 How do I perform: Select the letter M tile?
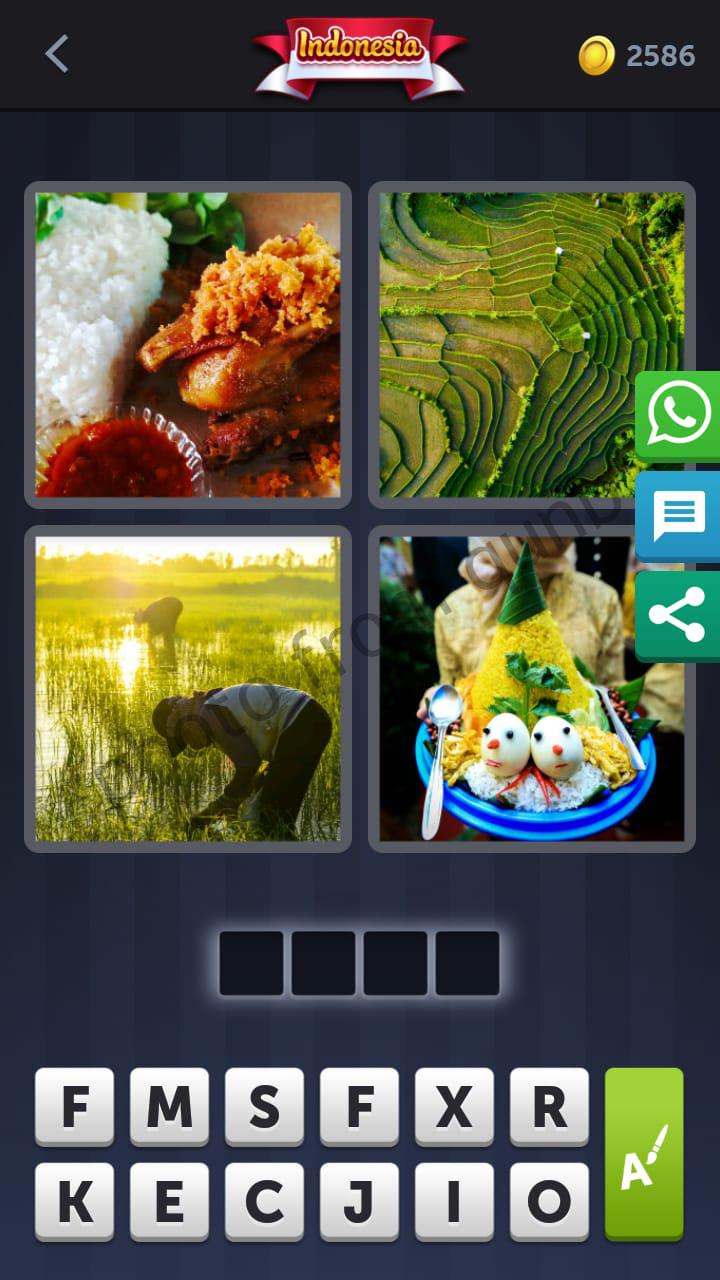tap(169, 1106)
